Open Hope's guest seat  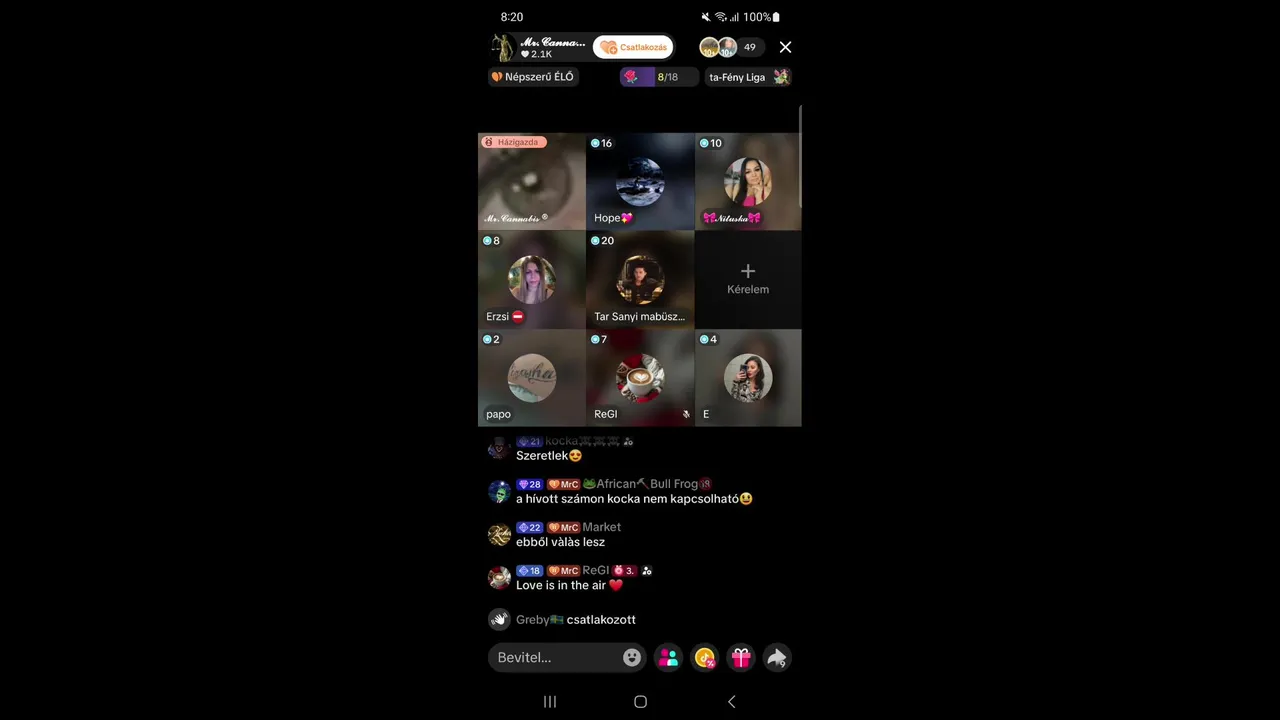coord(640,181)
